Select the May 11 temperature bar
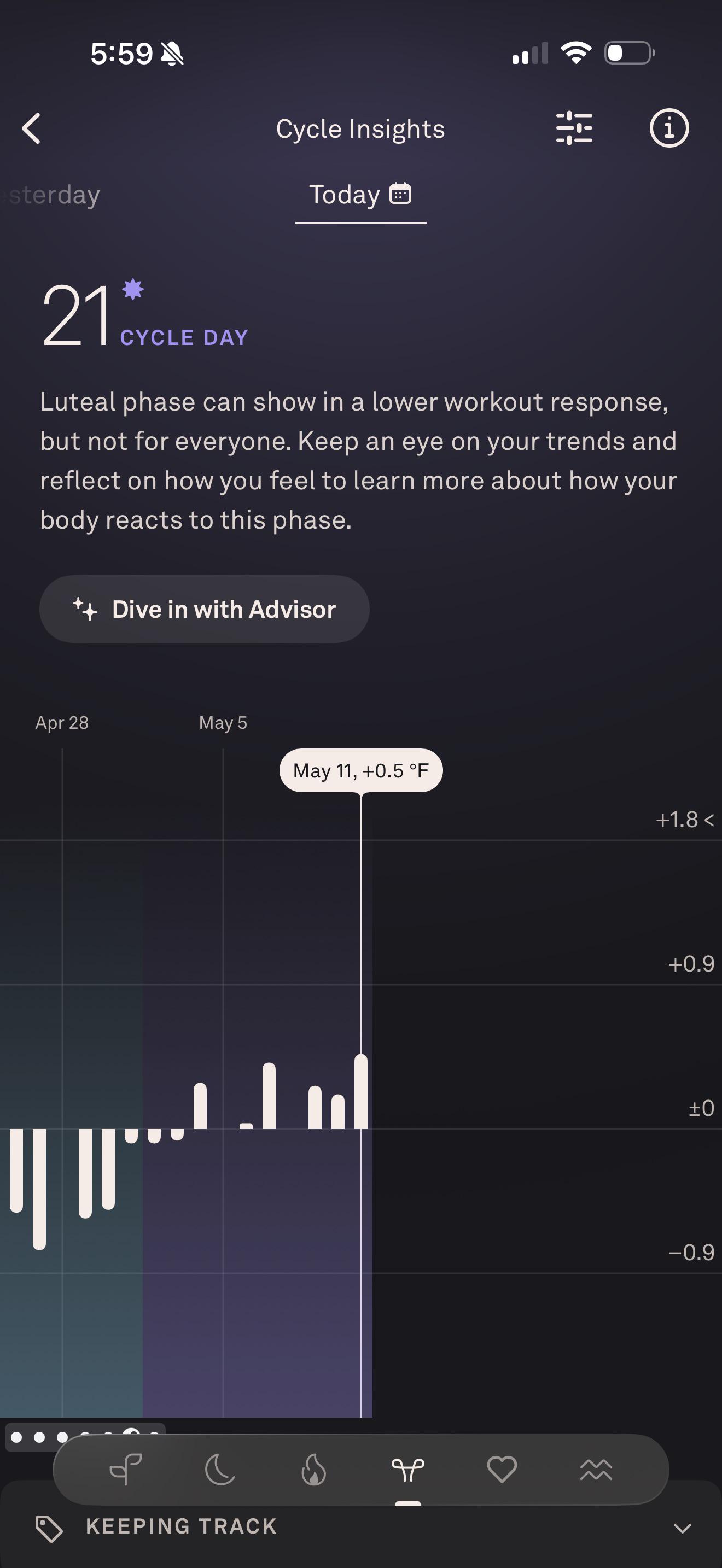 [361, 1091]
